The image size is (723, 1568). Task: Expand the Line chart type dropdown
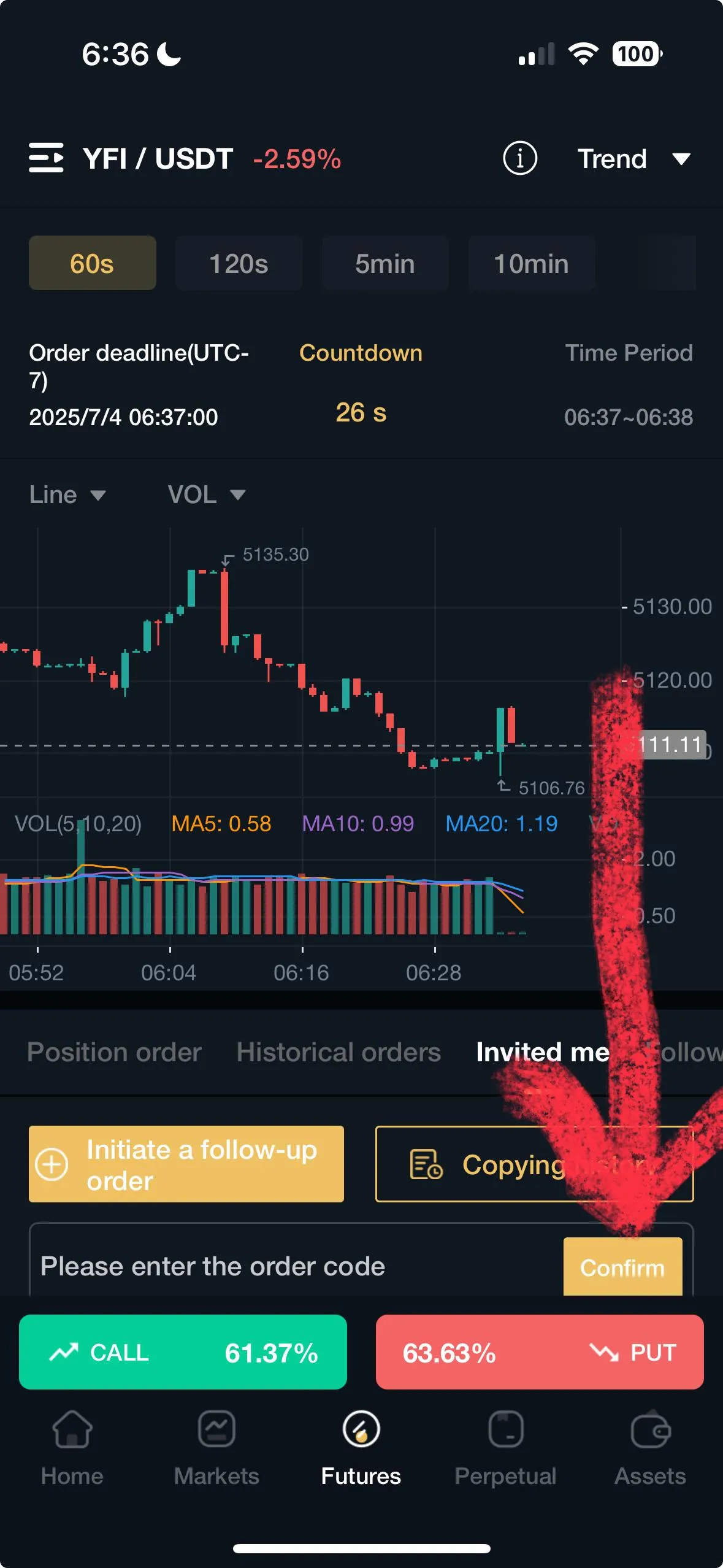67,494
